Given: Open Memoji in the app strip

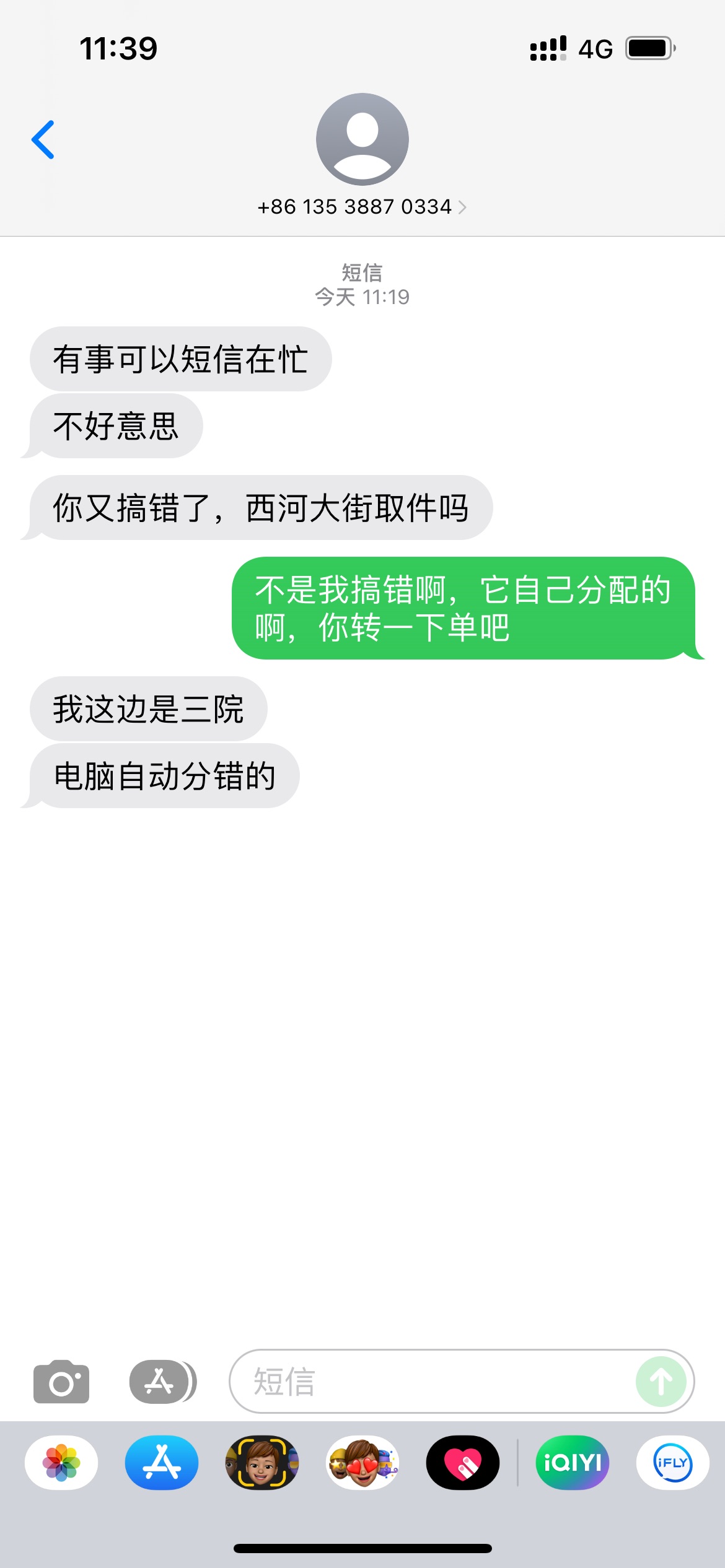Looking at the screenshot, I should [x=262, y=1463].
